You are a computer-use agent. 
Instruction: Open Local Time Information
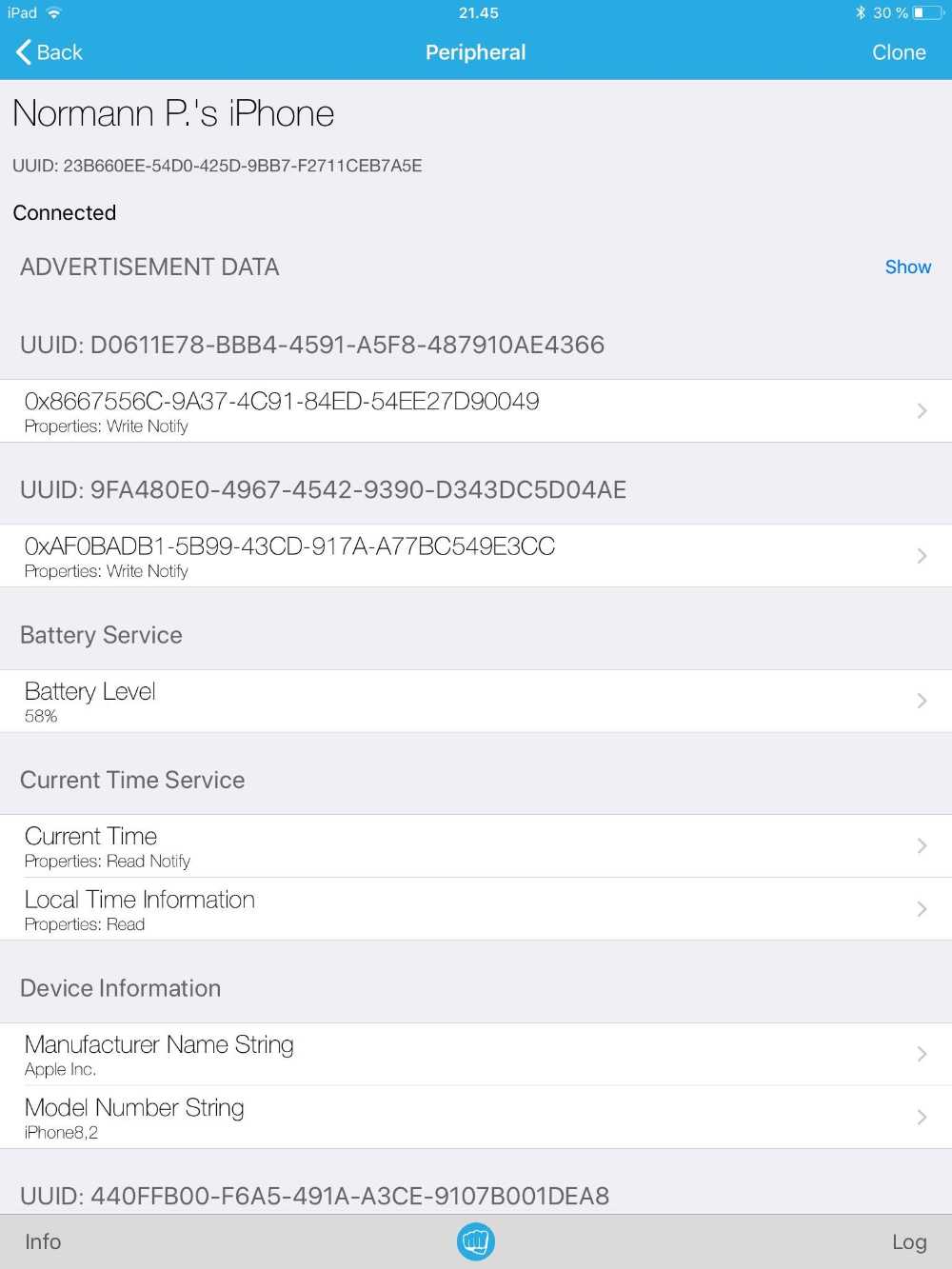coord(476,909)
